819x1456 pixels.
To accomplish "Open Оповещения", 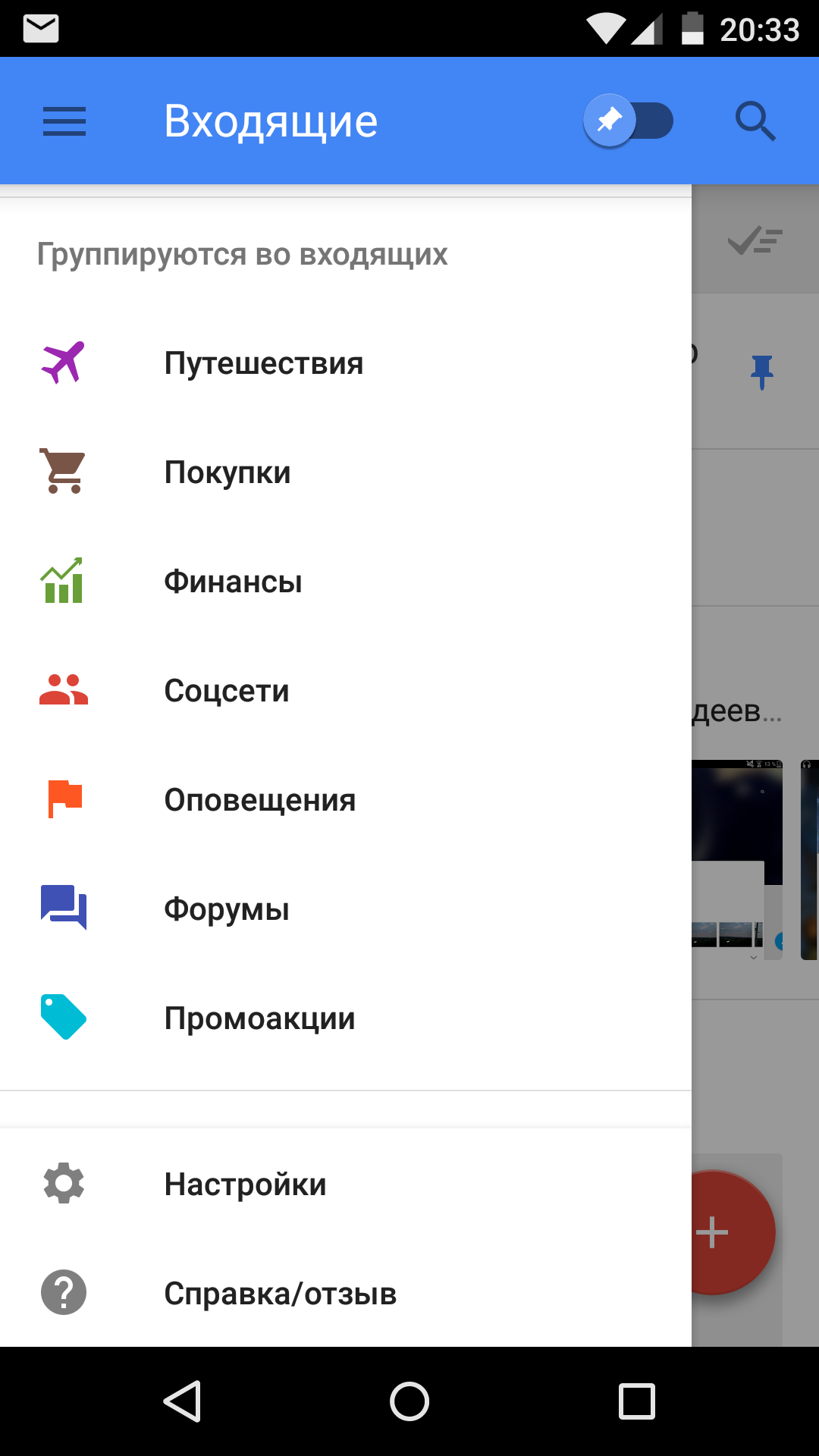I will click(x=346, y=800).
